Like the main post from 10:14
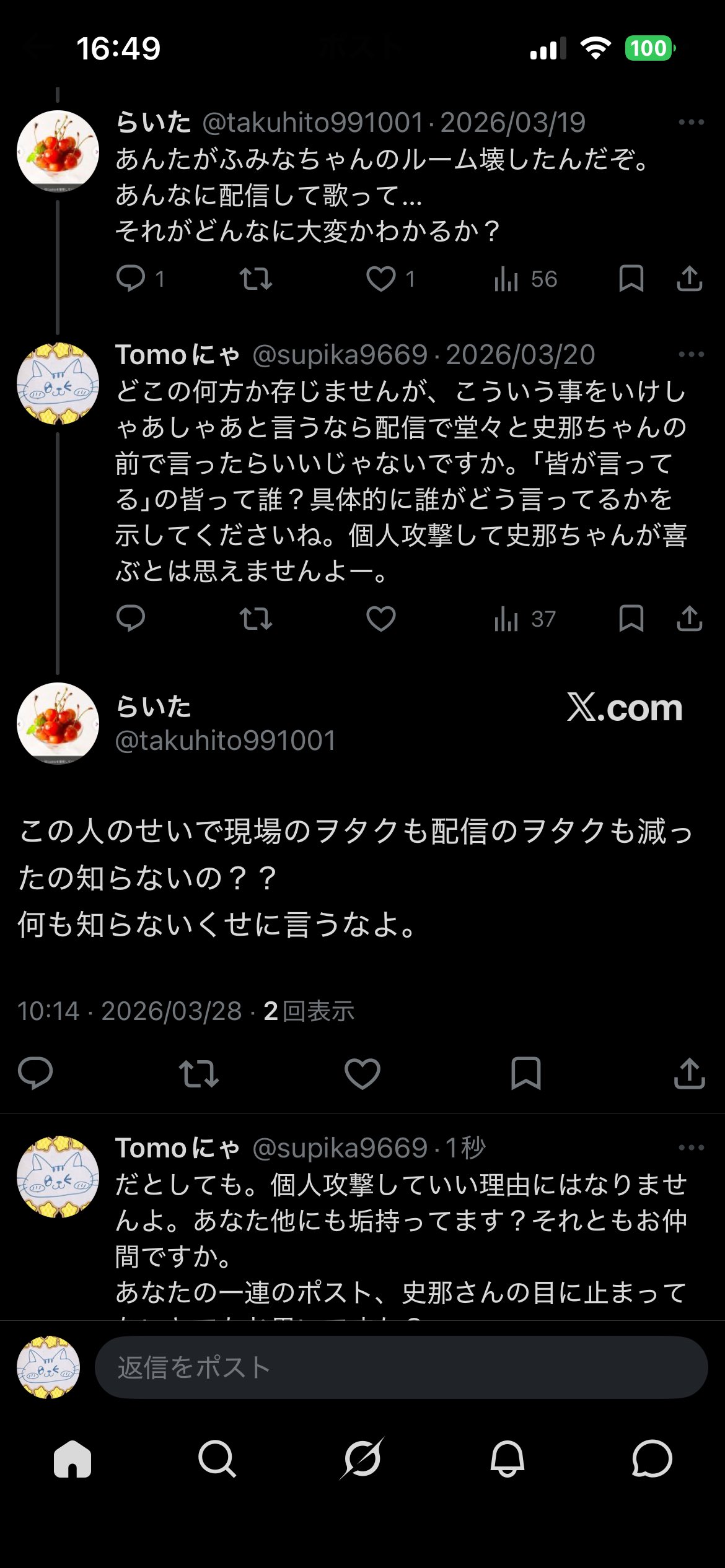Viewport: 725px width, 1568px height. coord(362,1073)
